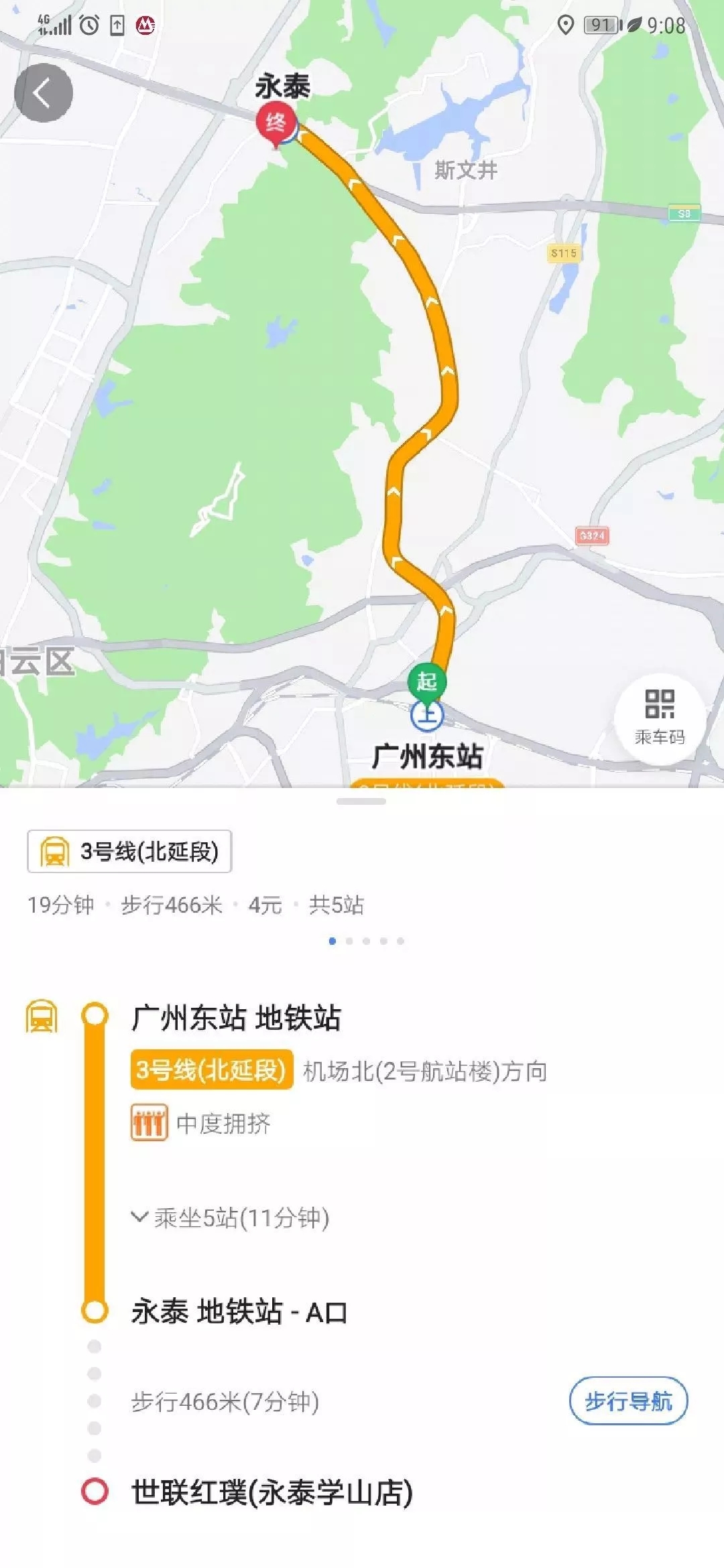
Task: Tap the back arrow over the map
Action: 44,94
